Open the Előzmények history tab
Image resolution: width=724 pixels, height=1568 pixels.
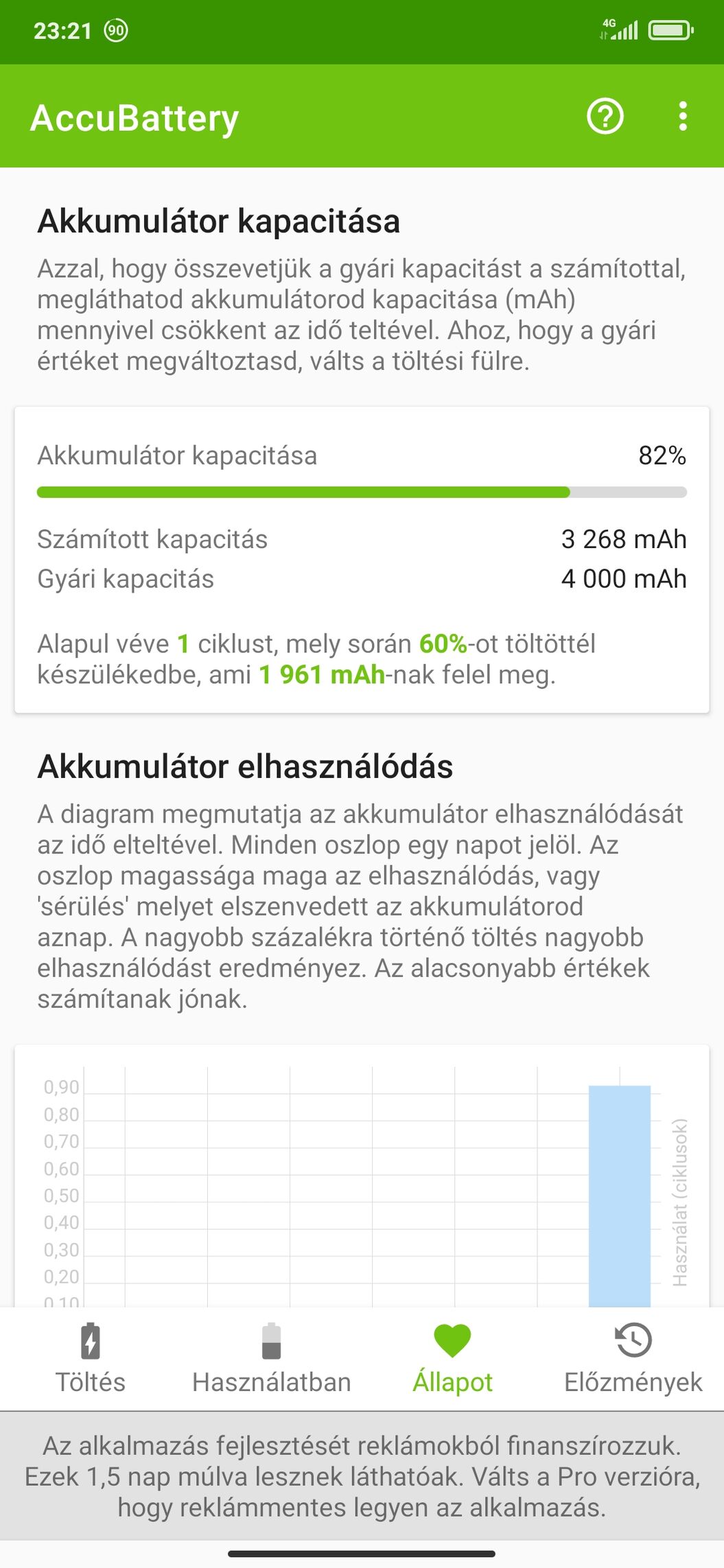point(633,1359)
